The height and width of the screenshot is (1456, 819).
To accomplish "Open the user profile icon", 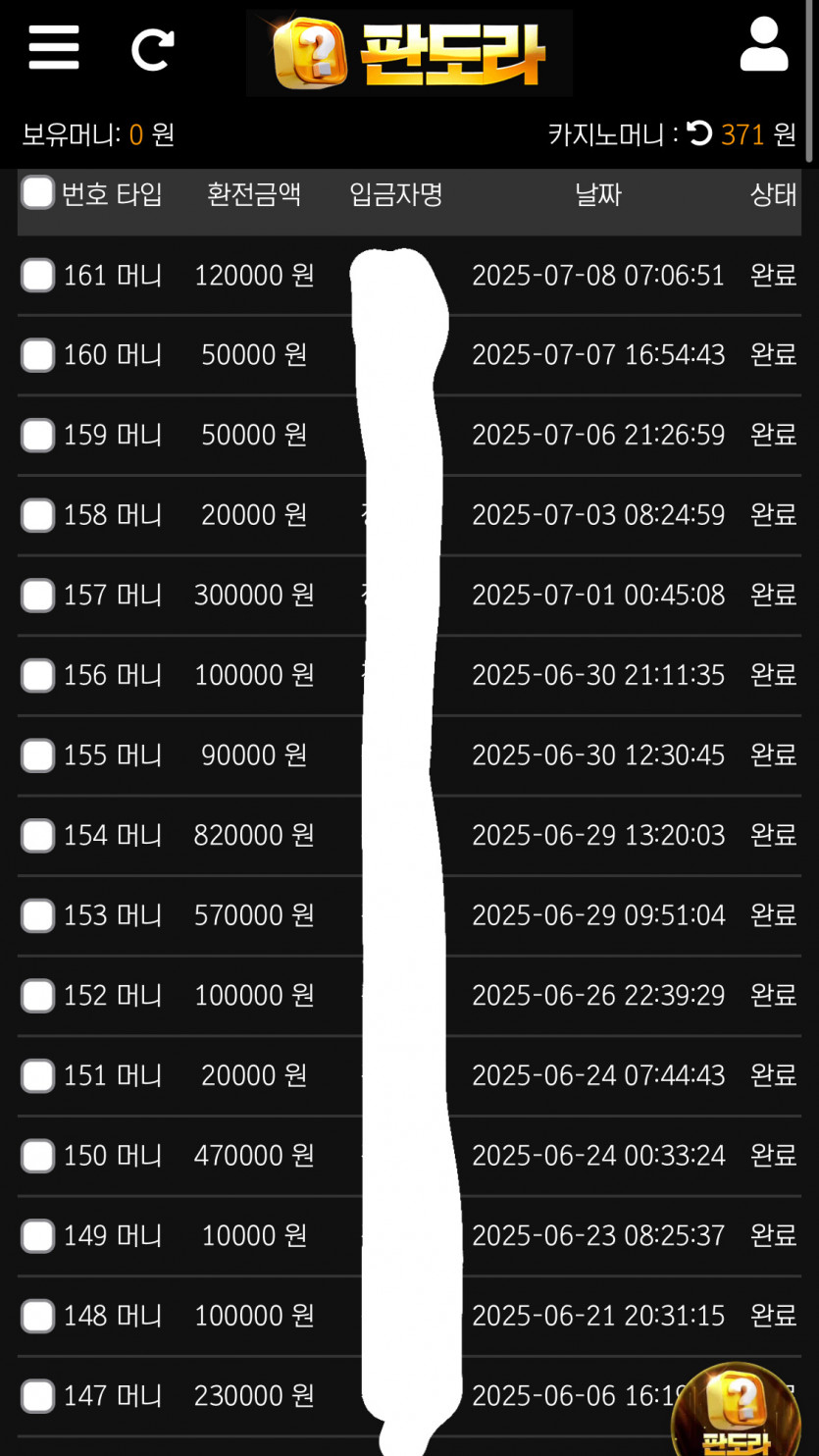I will coord(764,45).
